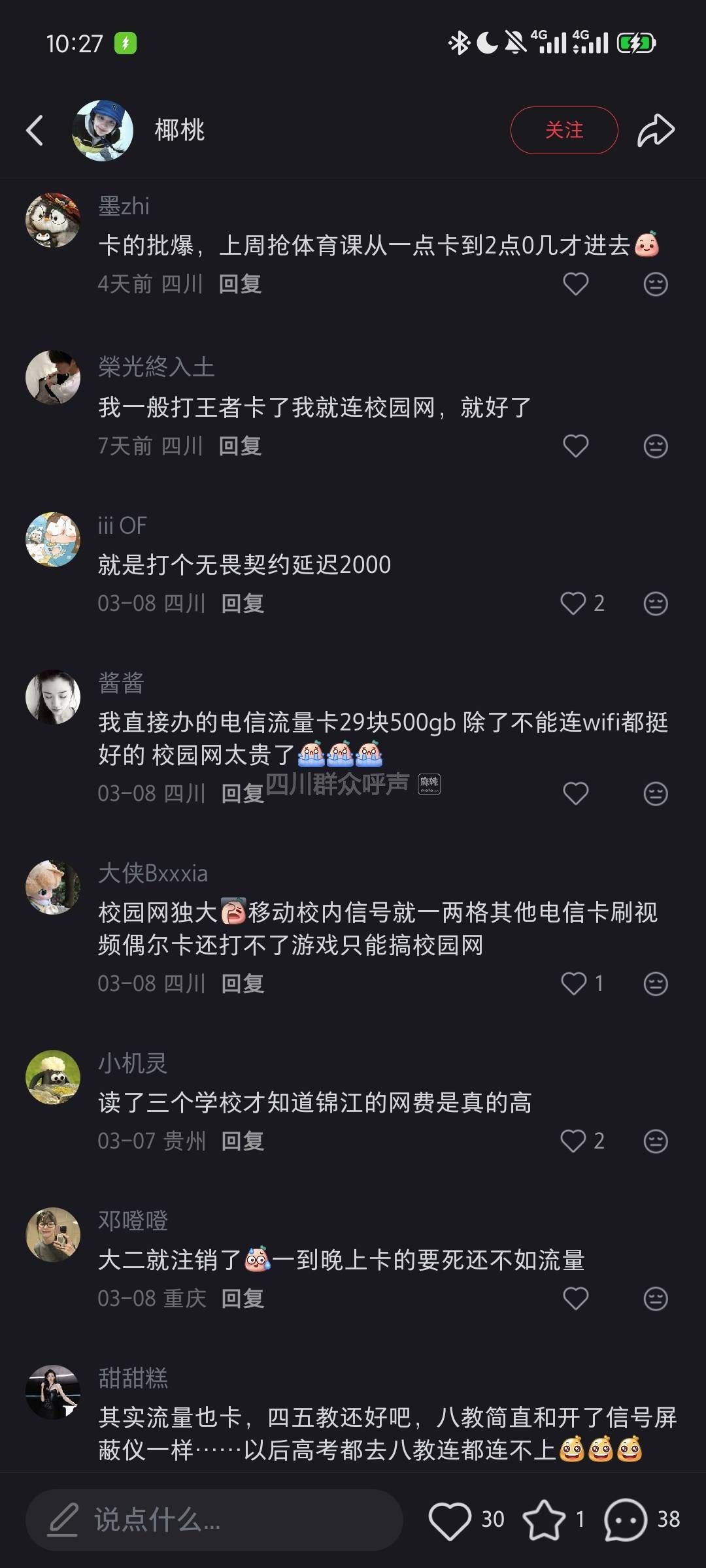706x1568 pixels.
Task: Like 小机灵's comment
Action: point(574,1141)
